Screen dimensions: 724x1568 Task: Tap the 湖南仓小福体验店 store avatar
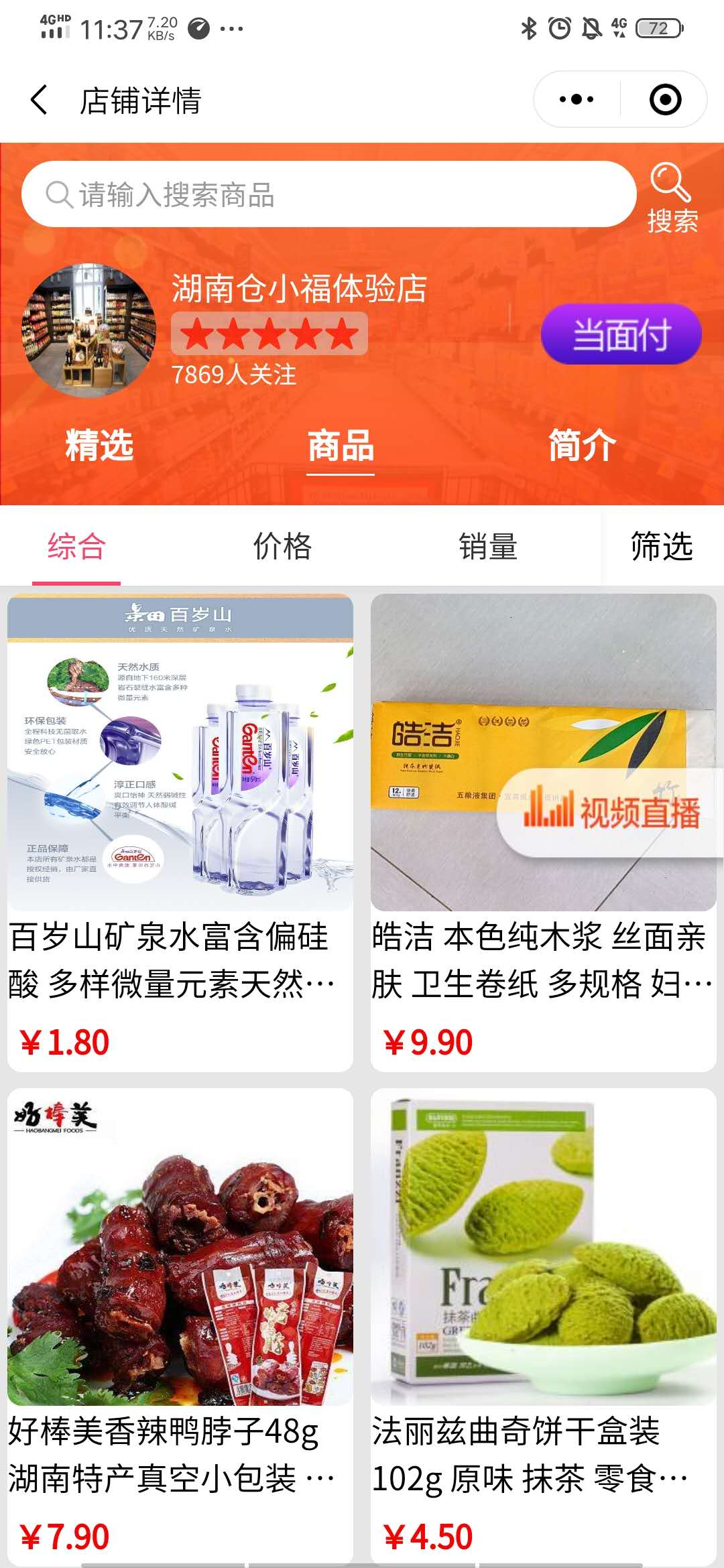[89, 330]
